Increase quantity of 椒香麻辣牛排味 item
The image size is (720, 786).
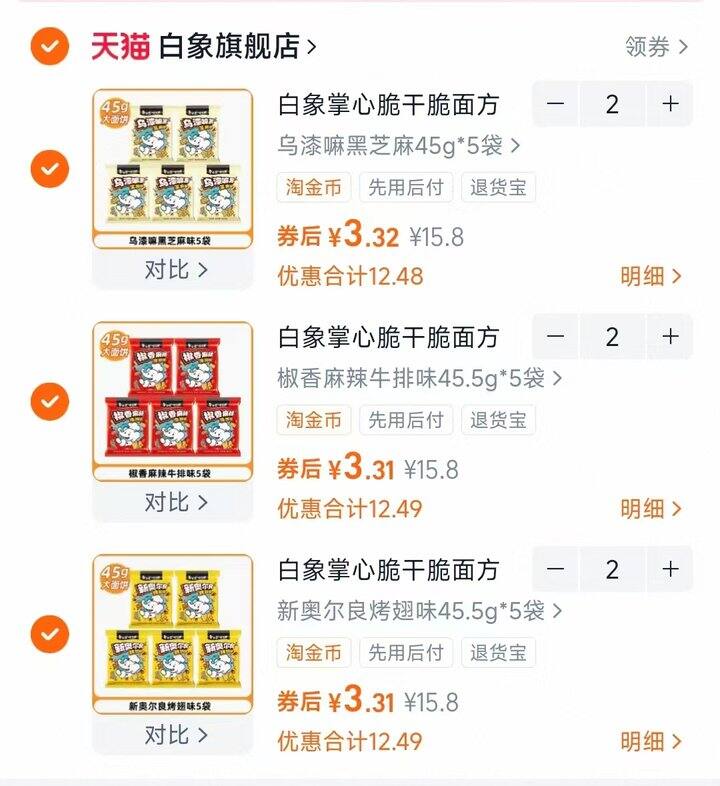pos(670,337)
